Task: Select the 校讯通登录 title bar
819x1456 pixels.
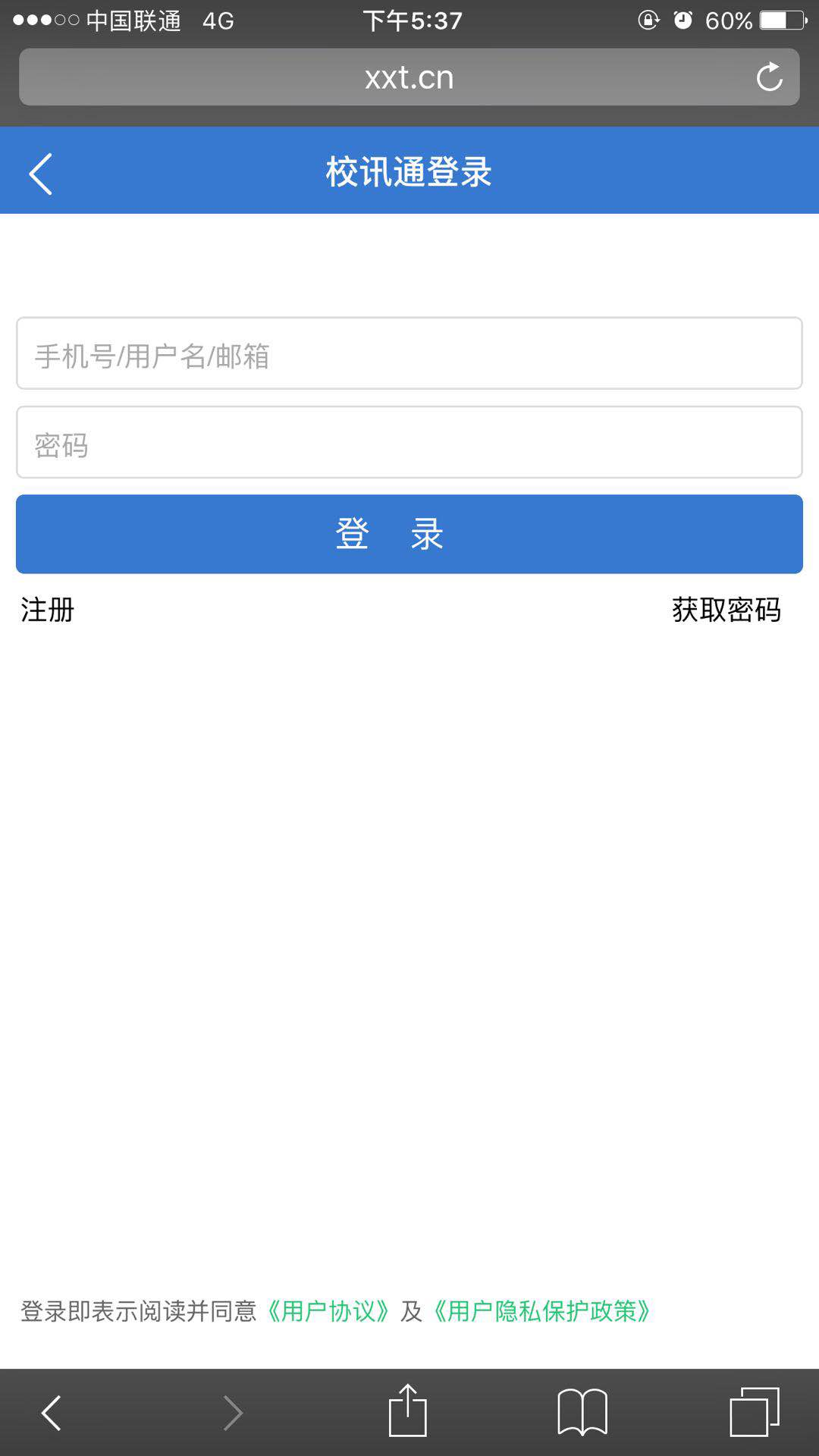Action: [x=409, y=172]
